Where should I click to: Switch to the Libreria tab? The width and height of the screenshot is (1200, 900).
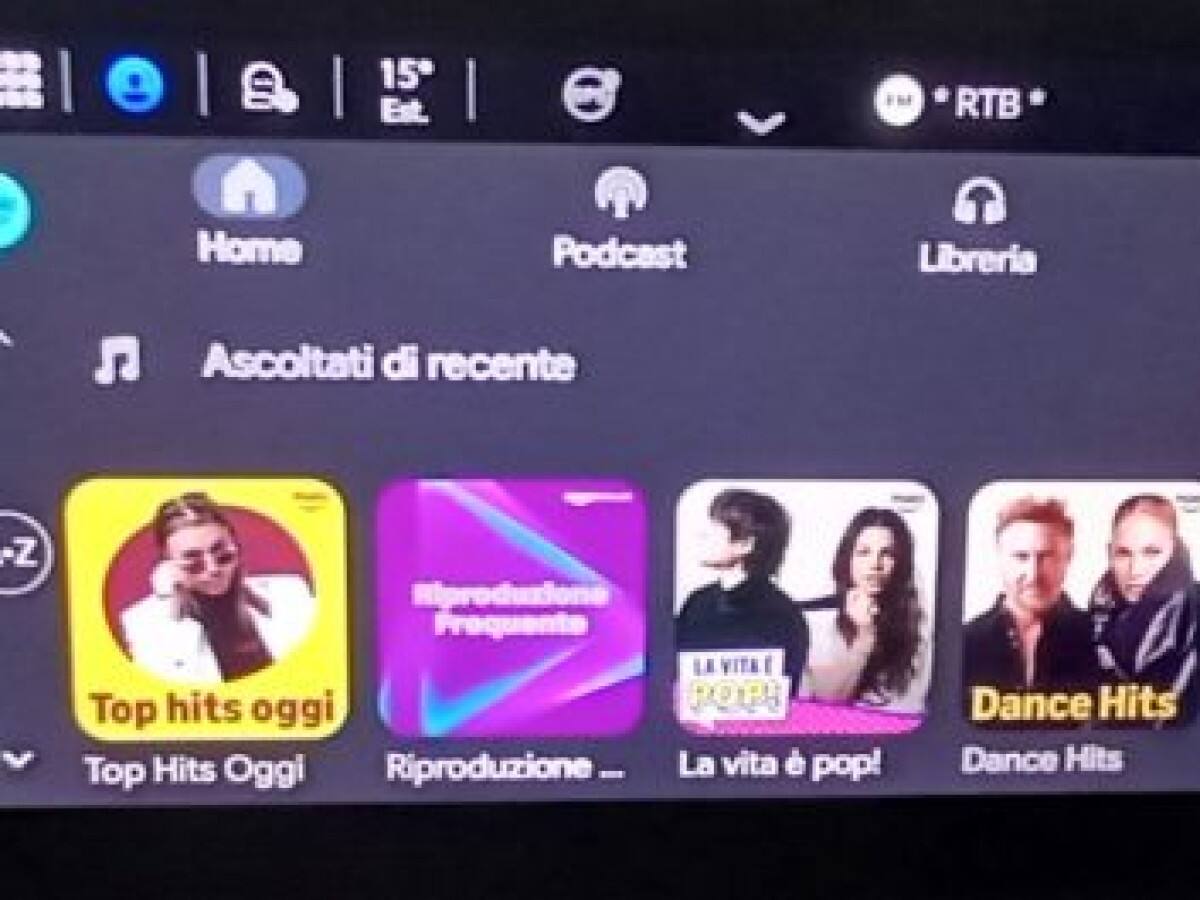(x=978, y=227)
